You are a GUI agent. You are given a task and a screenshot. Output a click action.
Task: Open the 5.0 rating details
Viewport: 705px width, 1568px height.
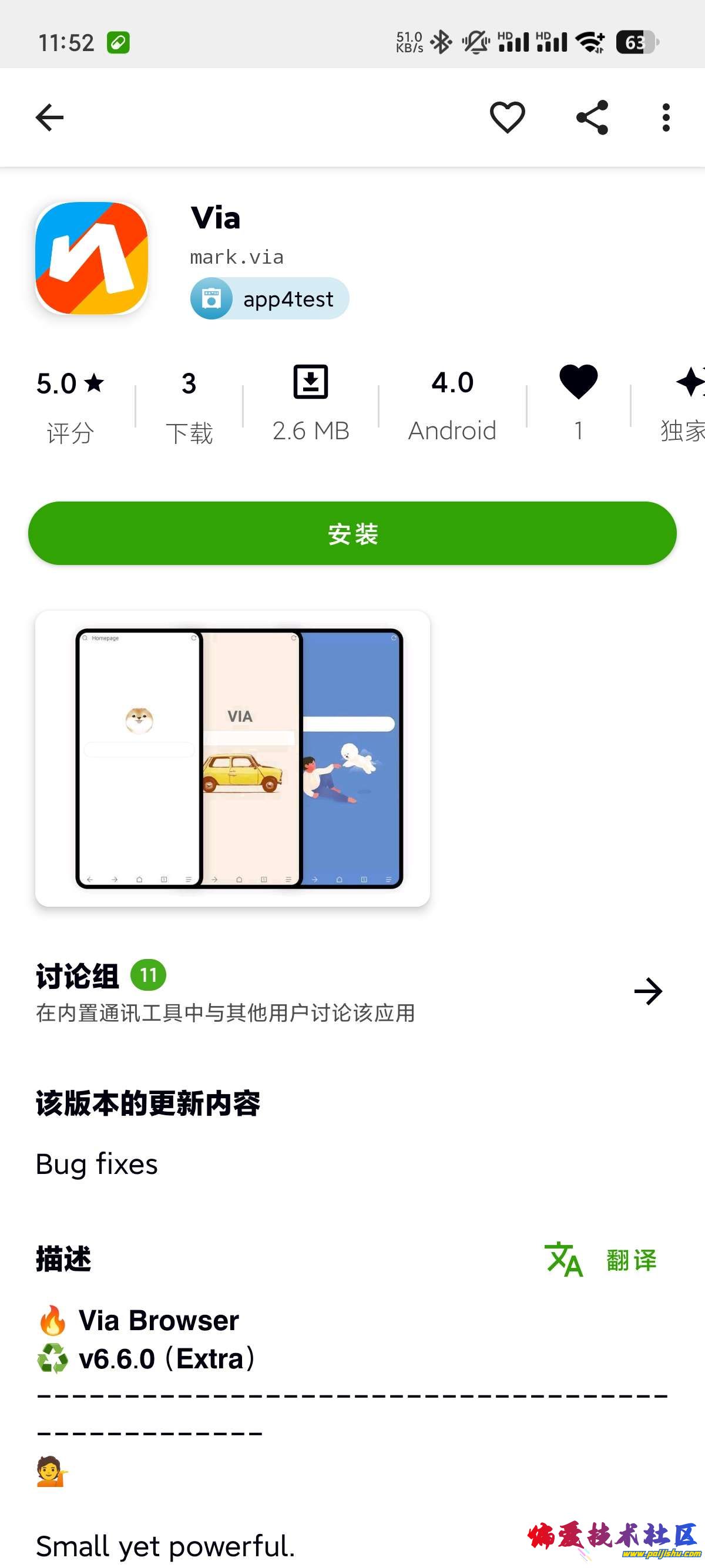click(x=70, y=405)
